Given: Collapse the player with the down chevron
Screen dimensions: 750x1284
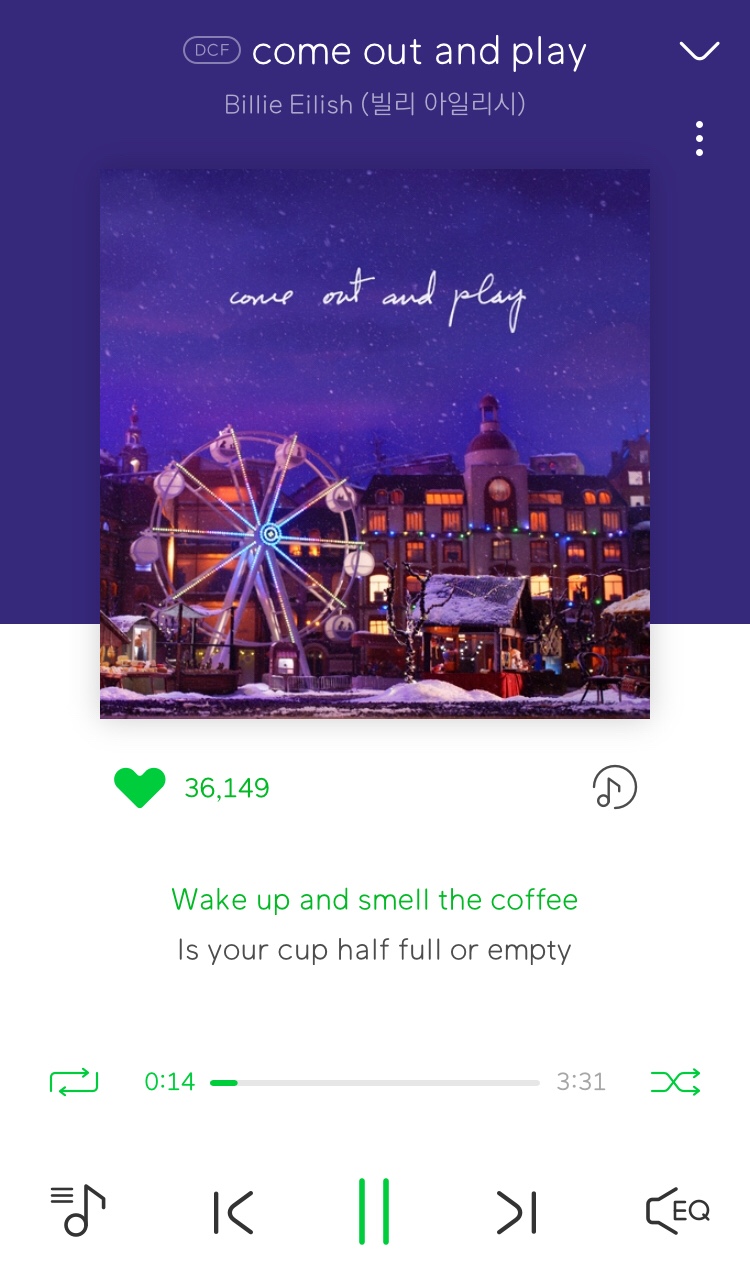Looking at the screenshot, I should click(698, 51).
